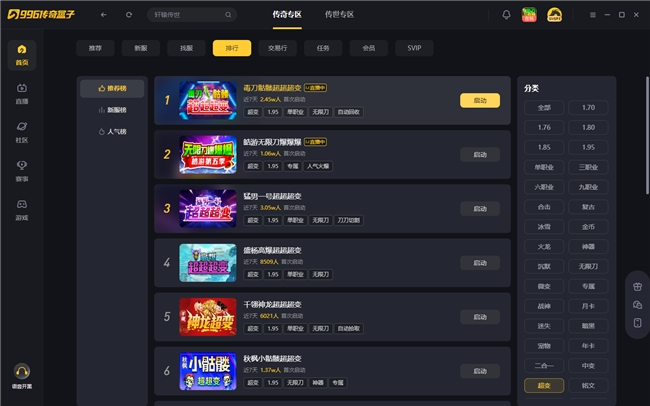Filter games by 单职业
Viewport: 650px width, 406px height.
tap(544, 167)
